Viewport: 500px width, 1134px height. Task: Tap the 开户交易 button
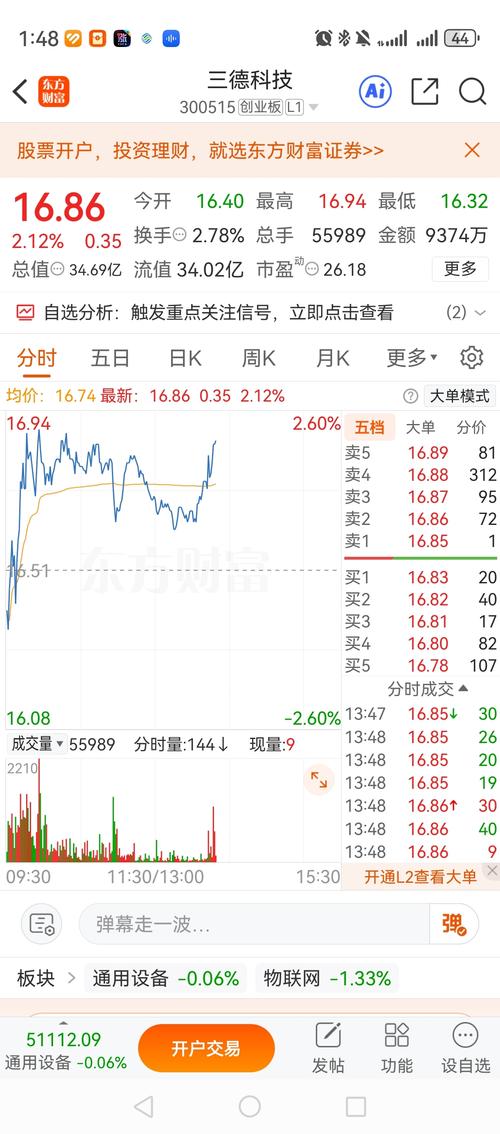pos(206,1049)
